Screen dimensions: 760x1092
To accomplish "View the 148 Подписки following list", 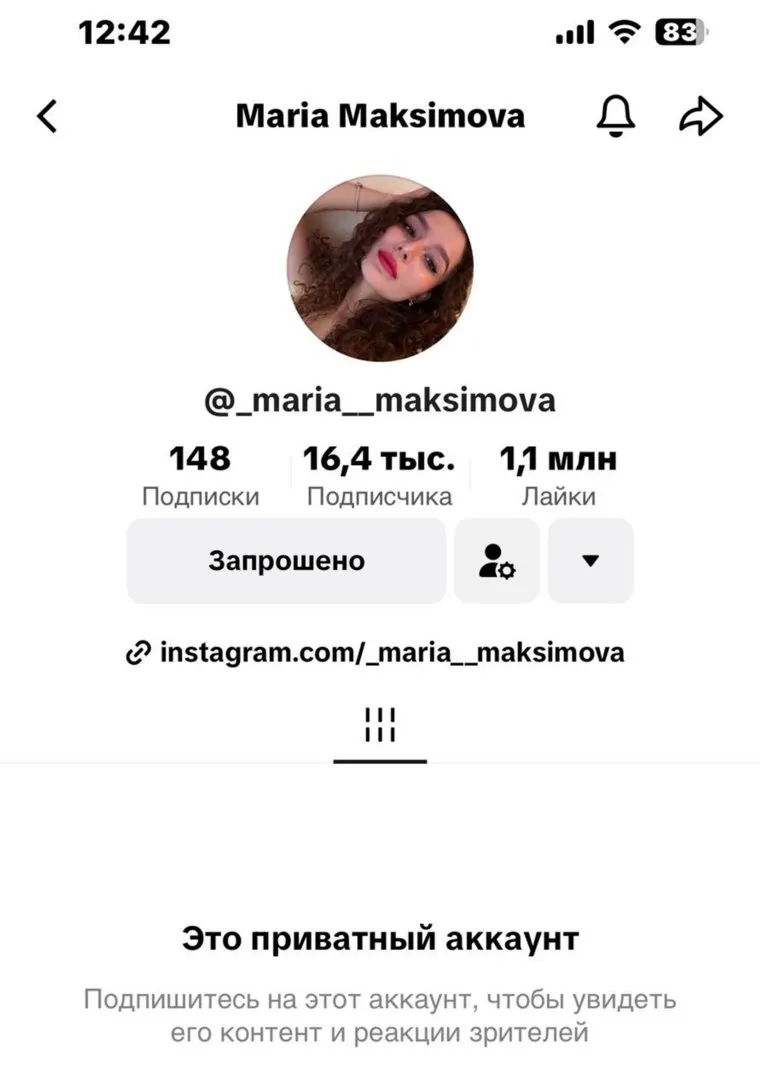I will [200, 476].
